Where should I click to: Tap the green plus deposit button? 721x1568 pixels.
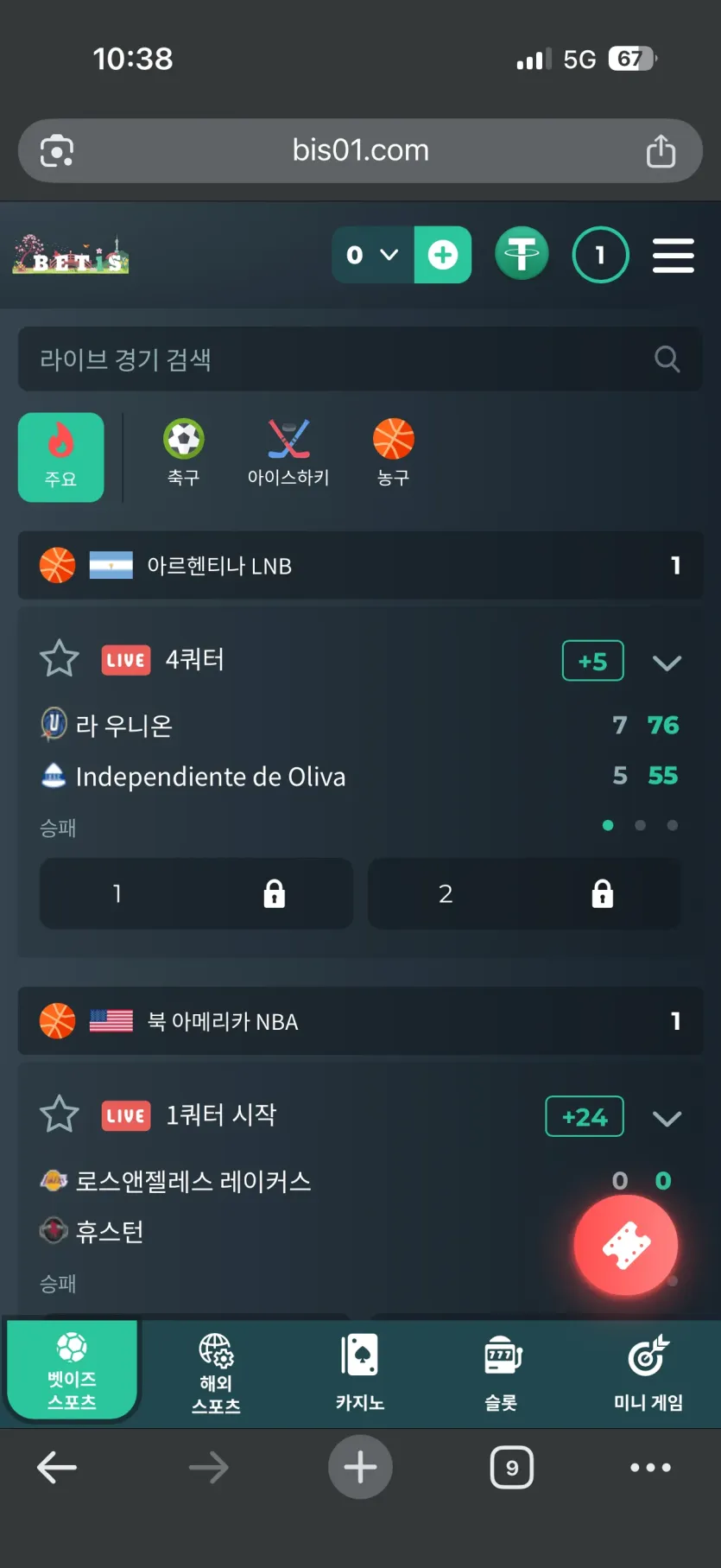[443, 255]
